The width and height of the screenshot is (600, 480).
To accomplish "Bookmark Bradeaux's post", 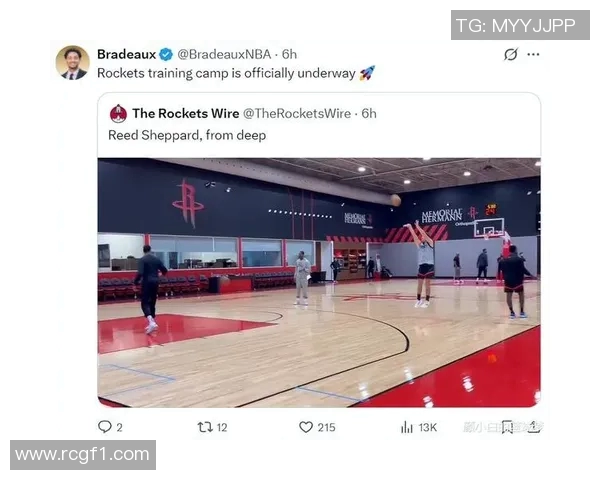I will tap(508, 427).
